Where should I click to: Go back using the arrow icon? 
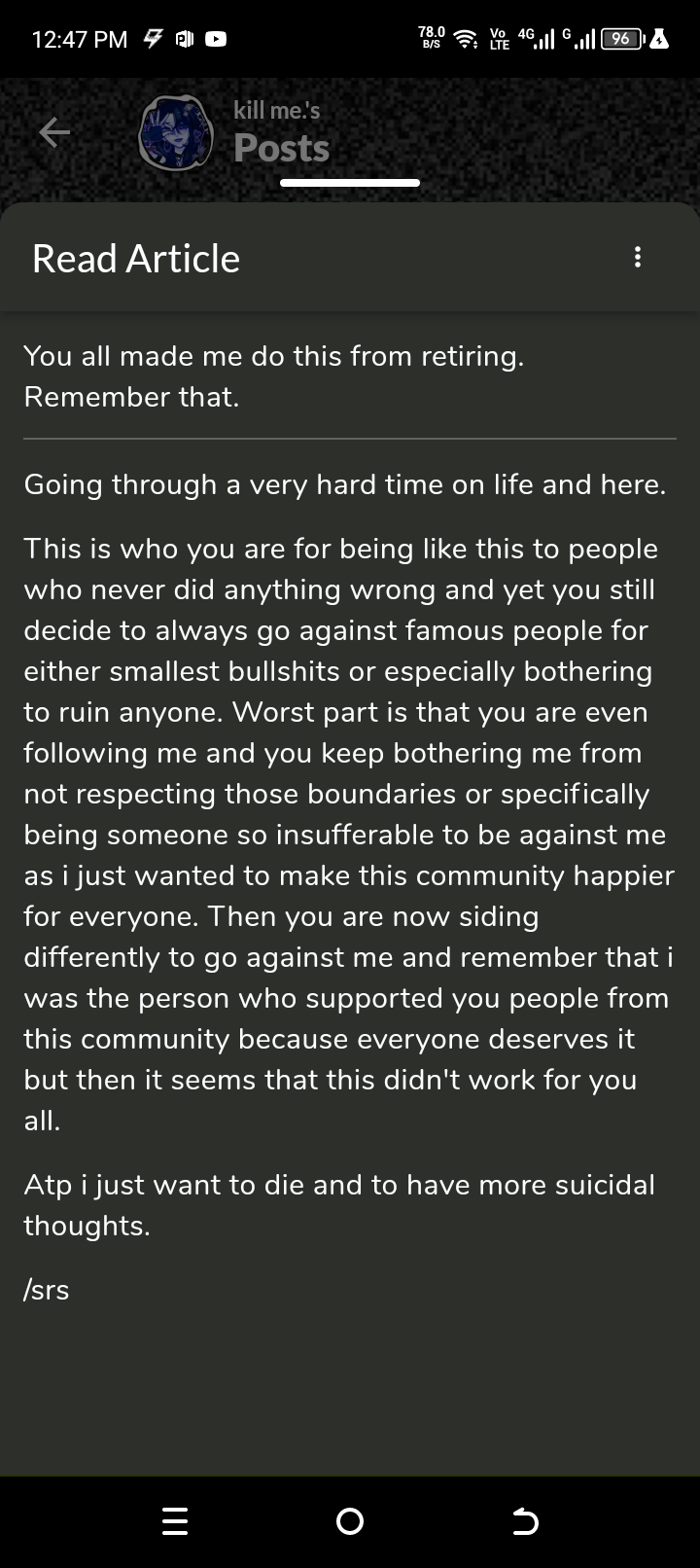(x=54, y=132)
